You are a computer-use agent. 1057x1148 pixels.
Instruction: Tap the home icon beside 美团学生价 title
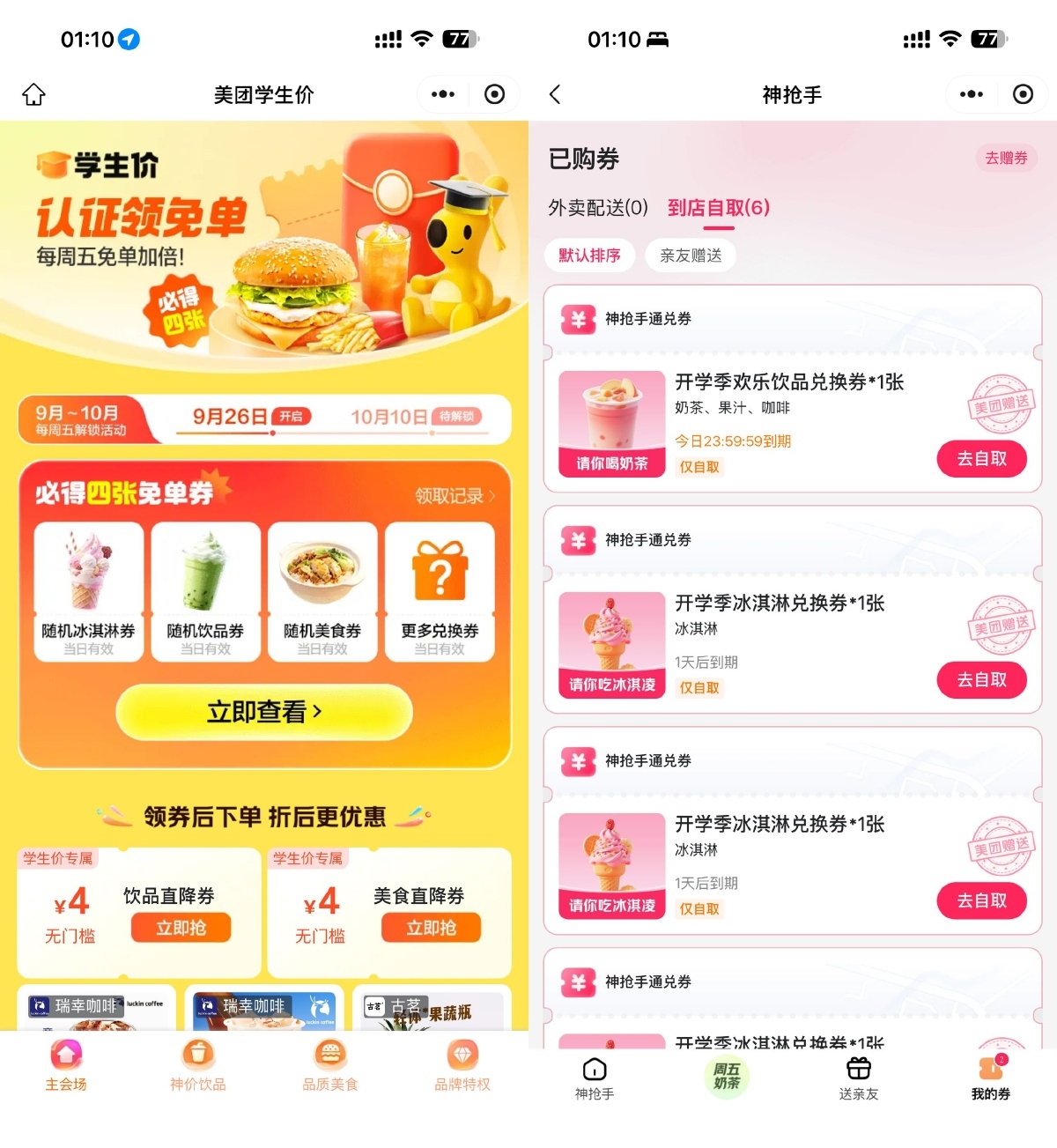pyautogui.click(x=33, y=93)
